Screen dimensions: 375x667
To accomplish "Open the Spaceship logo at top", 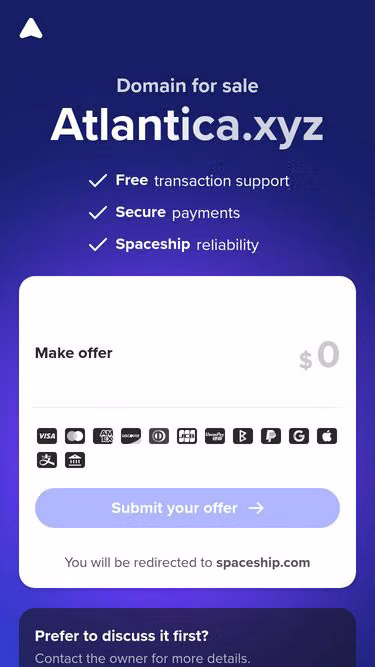I will [x=31, y=29].
